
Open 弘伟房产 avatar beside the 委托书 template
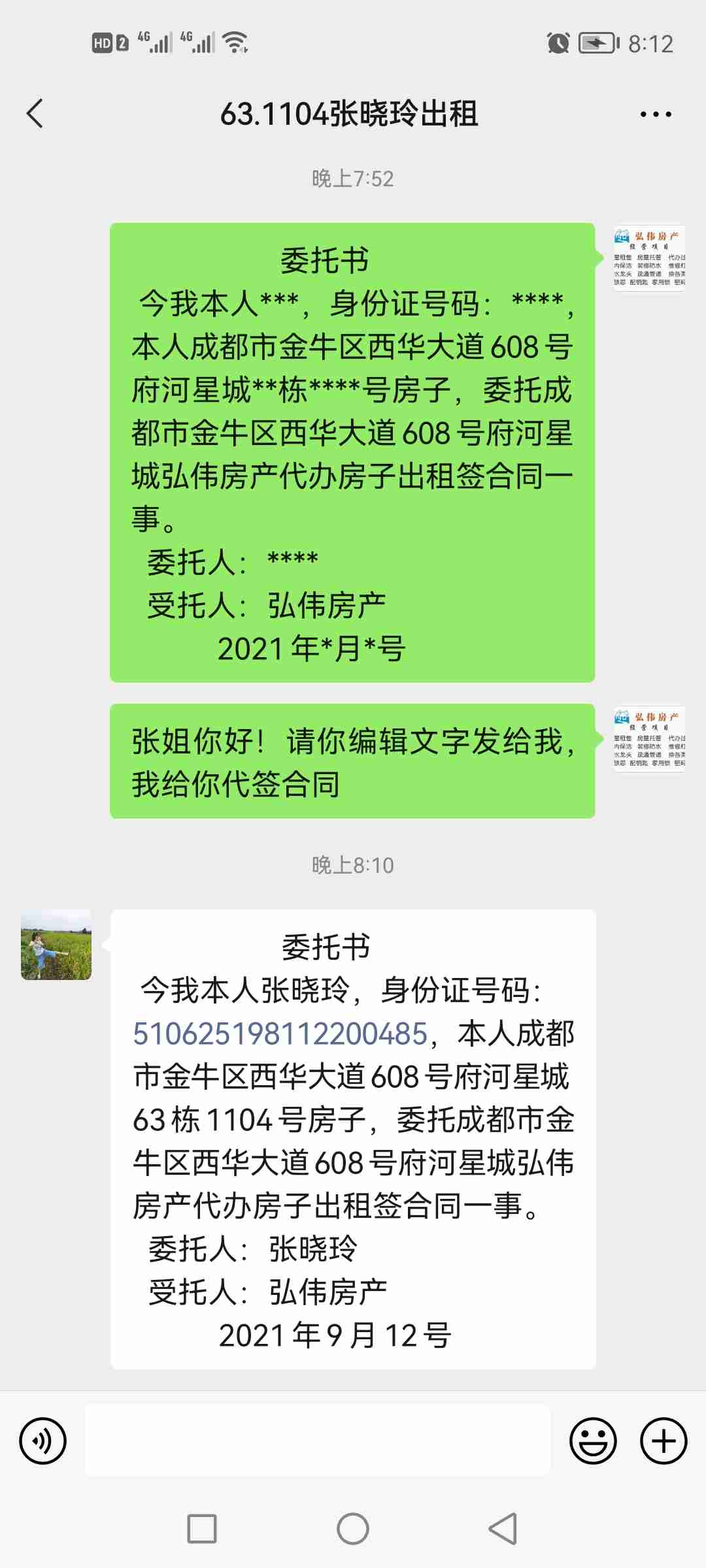click(x=649, y=258)
